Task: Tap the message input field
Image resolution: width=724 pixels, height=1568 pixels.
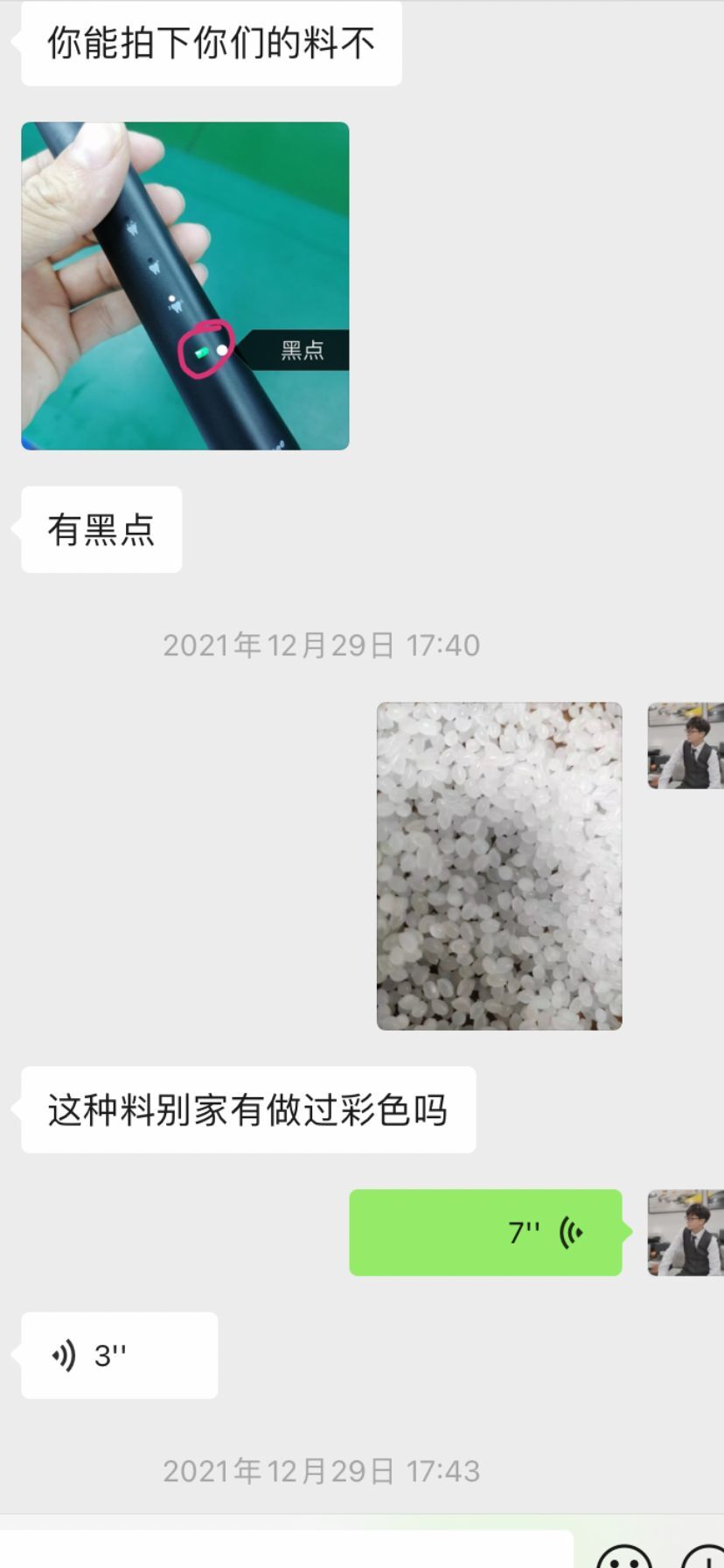Action: pyautogui.click(x=289, y=1550)
